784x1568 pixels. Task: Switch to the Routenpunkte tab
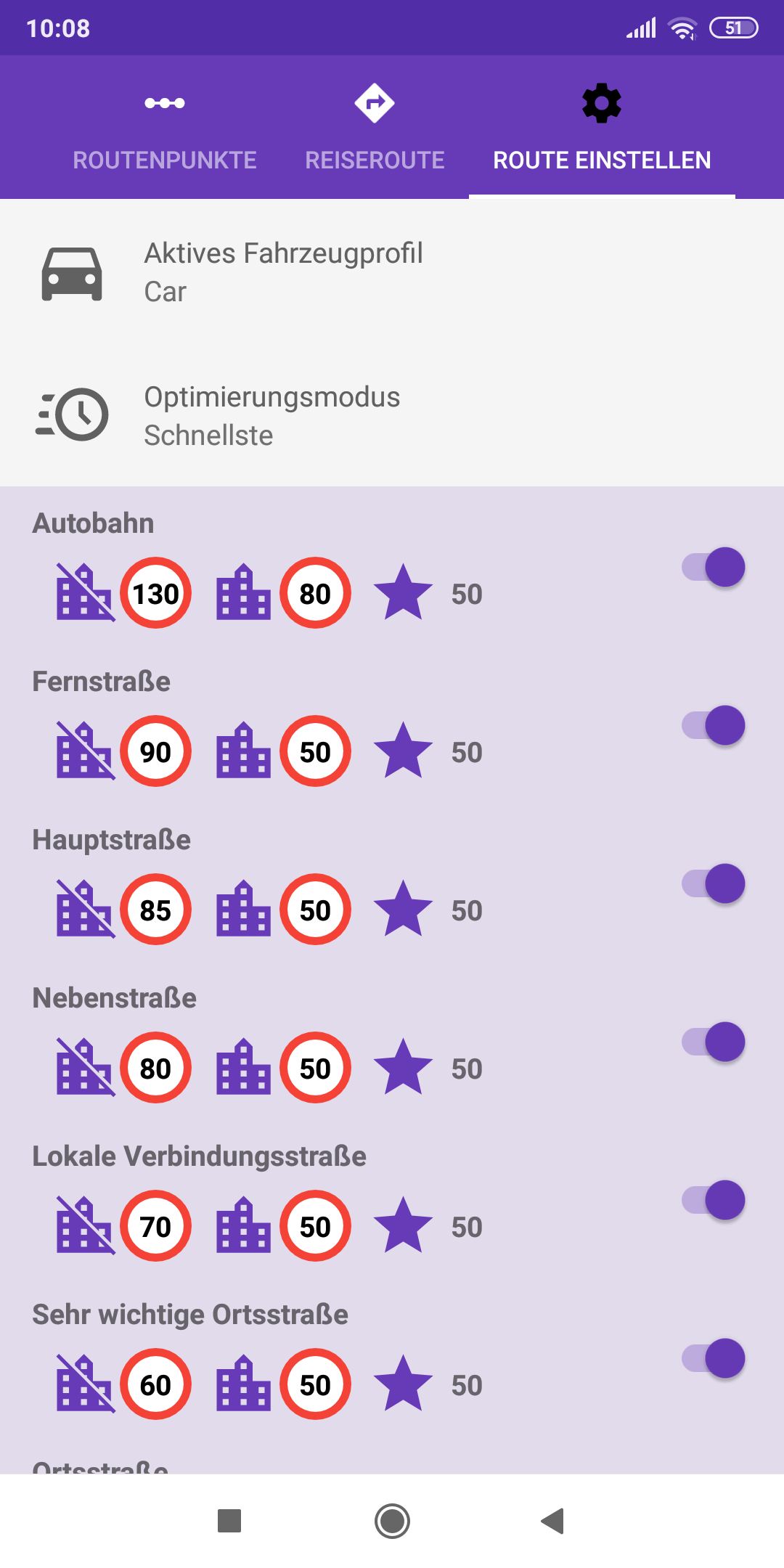click(165, 127)
